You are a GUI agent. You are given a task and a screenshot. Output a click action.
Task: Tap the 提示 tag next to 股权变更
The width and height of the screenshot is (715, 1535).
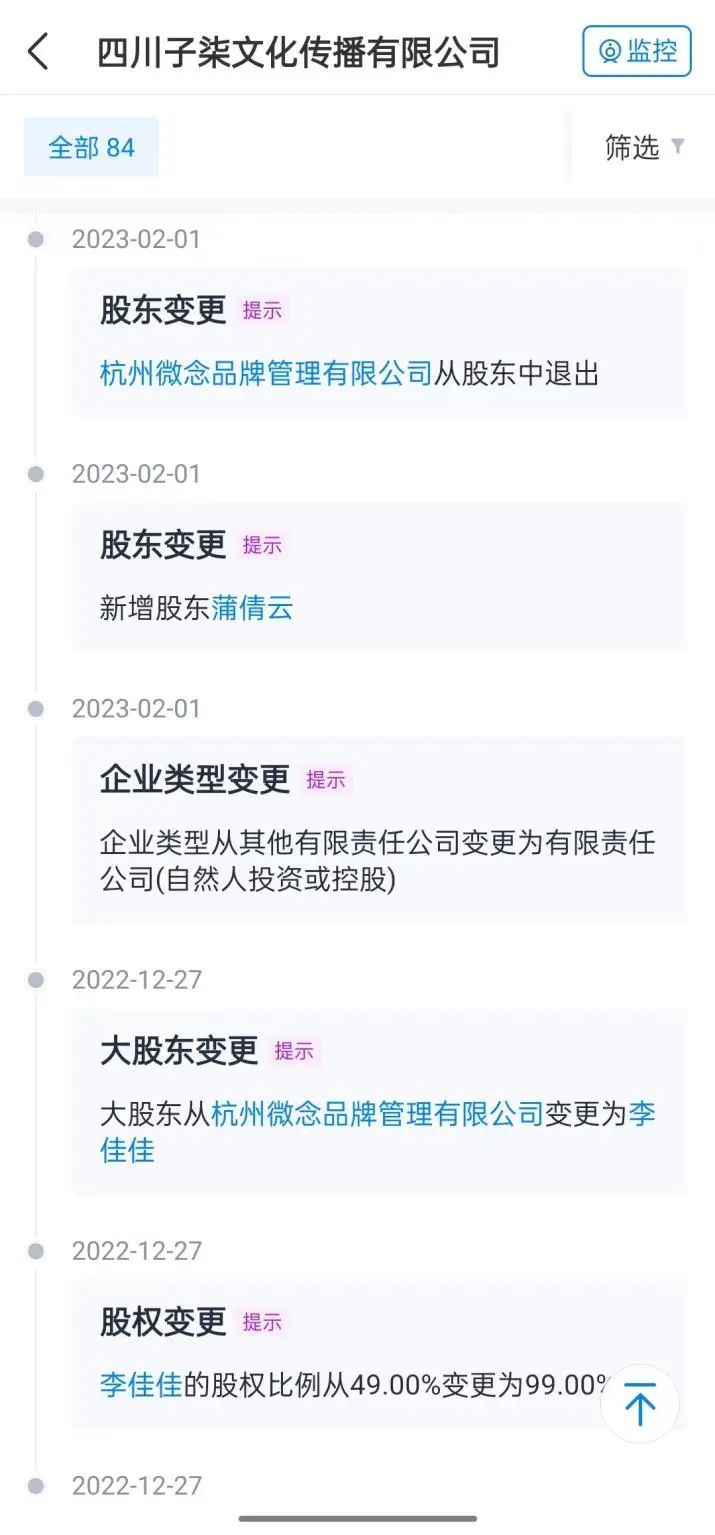coord(262,1322)
